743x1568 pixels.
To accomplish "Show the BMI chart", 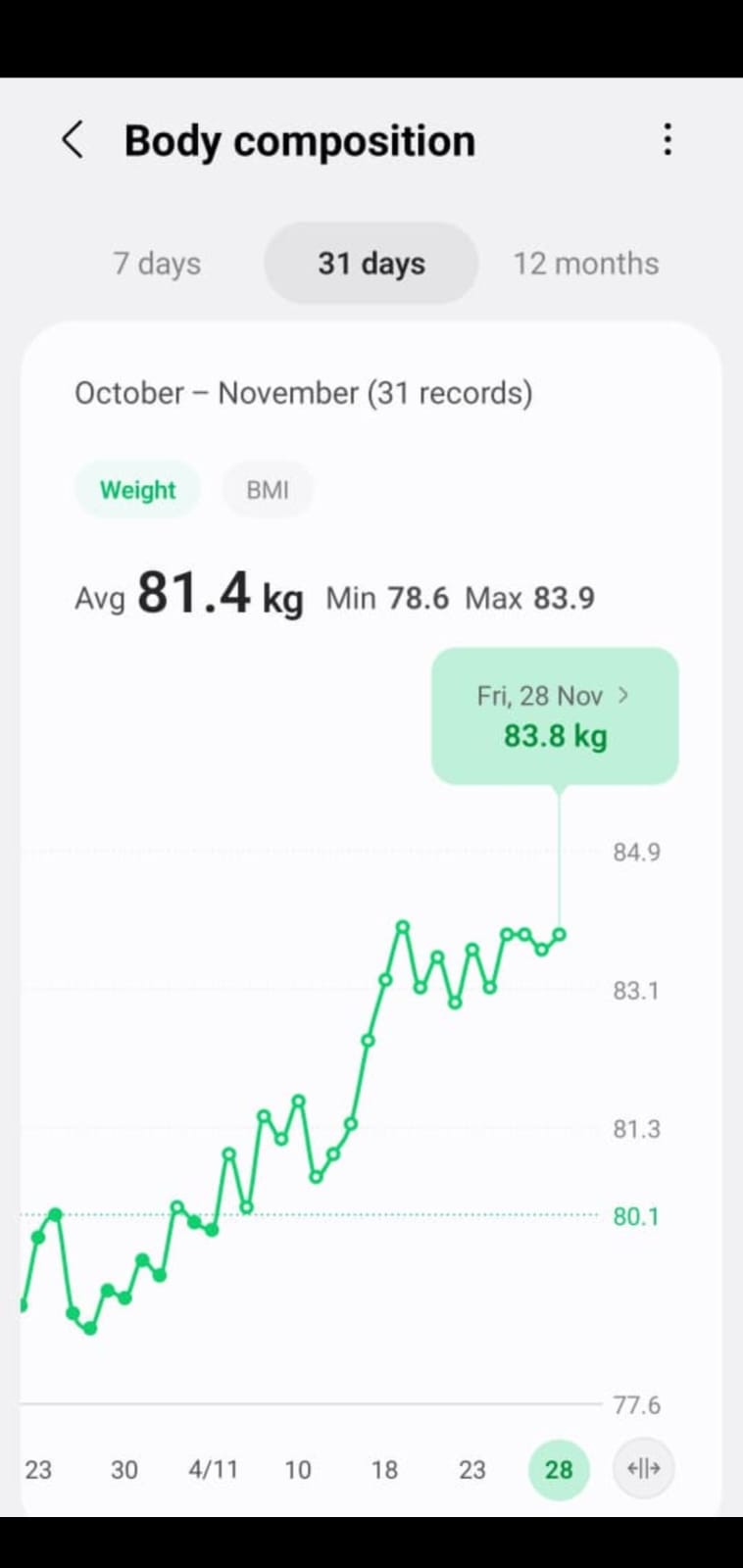I will pos(268,490).
